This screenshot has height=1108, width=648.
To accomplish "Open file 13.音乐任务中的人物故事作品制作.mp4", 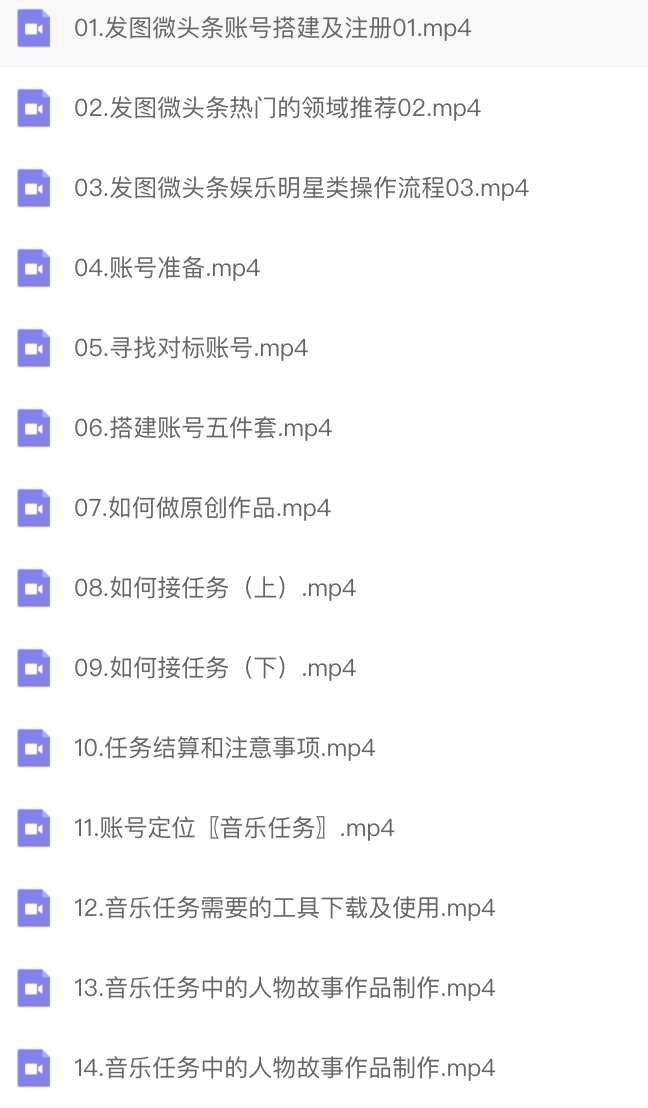I will click(x=285, y=988).
